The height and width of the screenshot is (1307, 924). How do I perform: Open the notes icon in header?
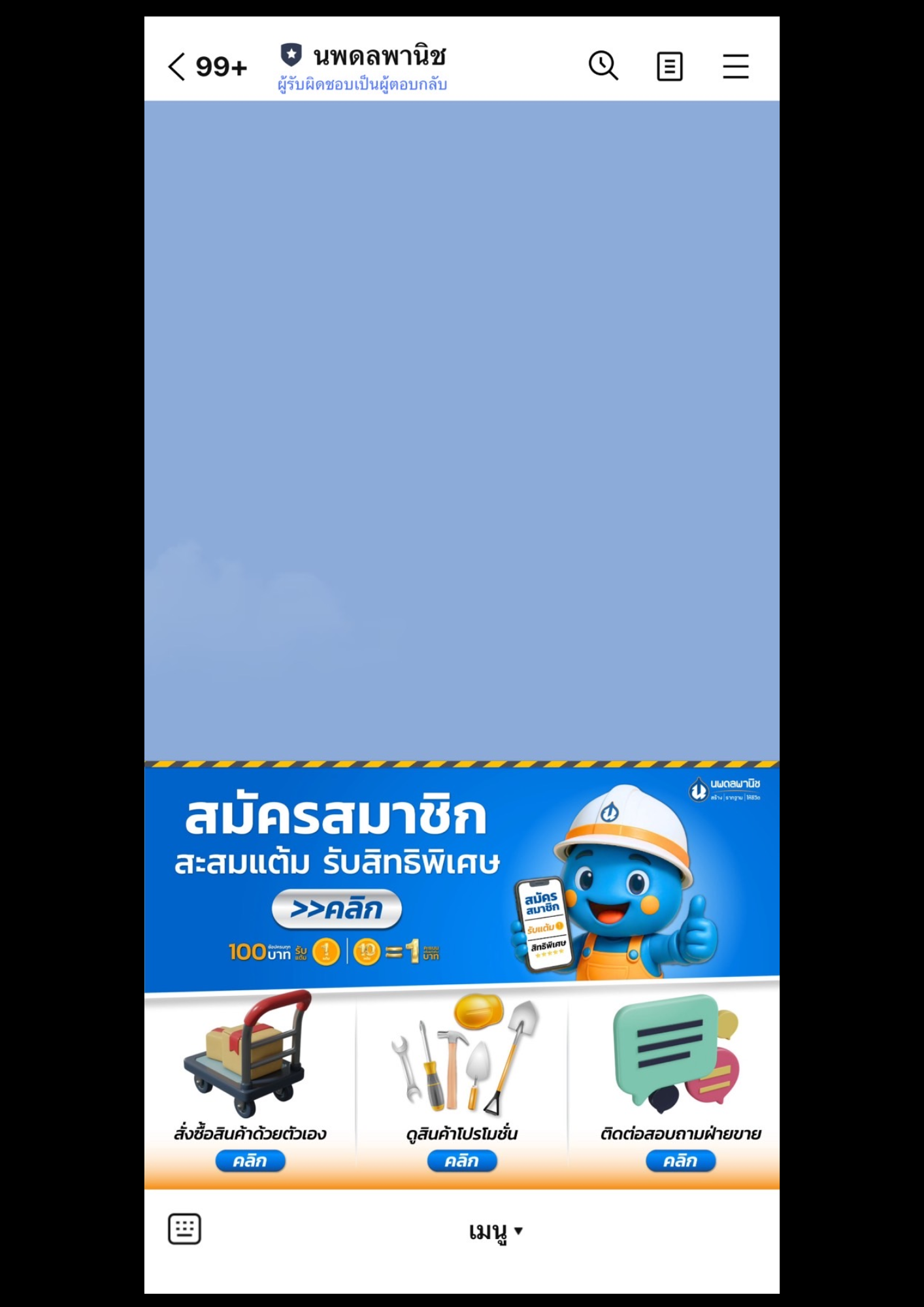tap(669, 67)
